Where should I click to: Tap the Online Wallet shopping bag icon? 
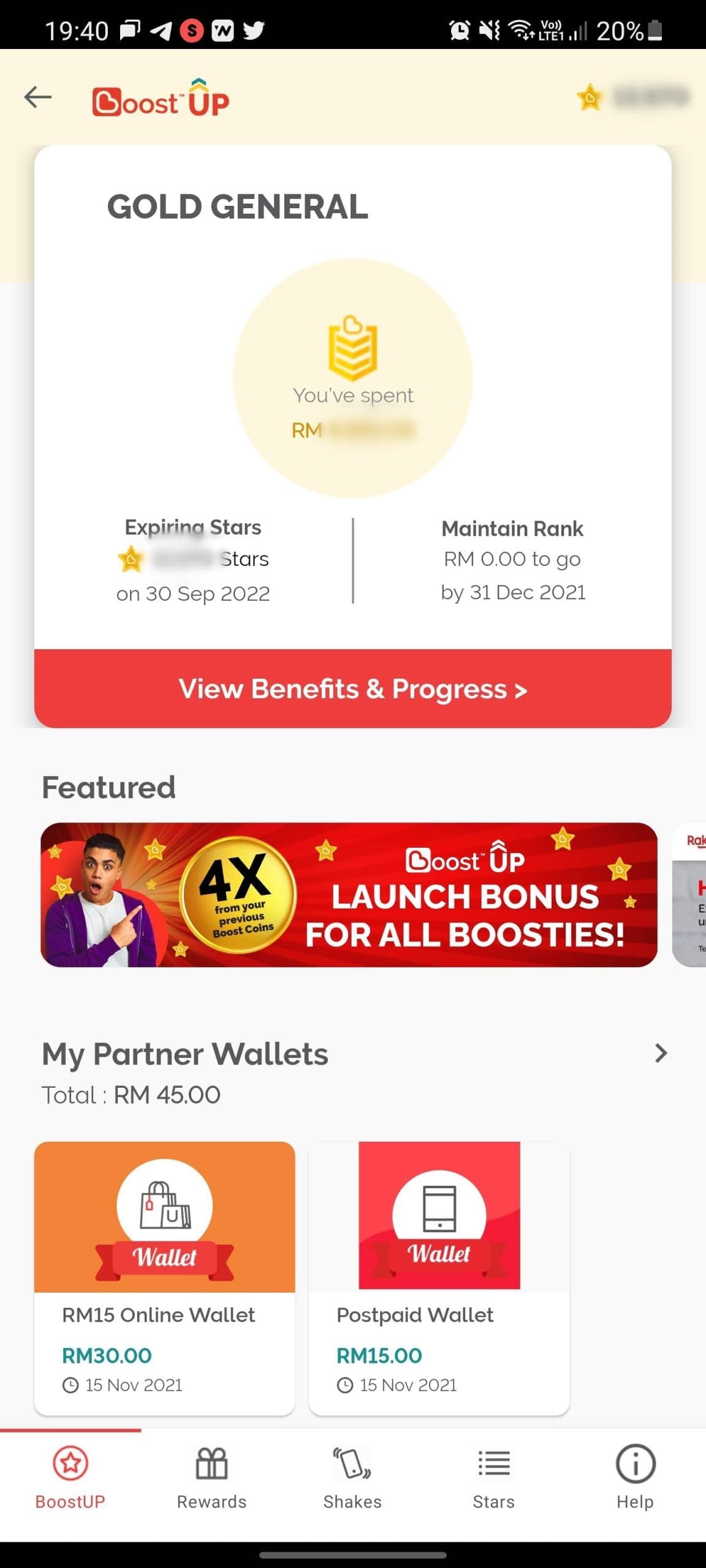pyautogui.click(x=164, y=1207)
